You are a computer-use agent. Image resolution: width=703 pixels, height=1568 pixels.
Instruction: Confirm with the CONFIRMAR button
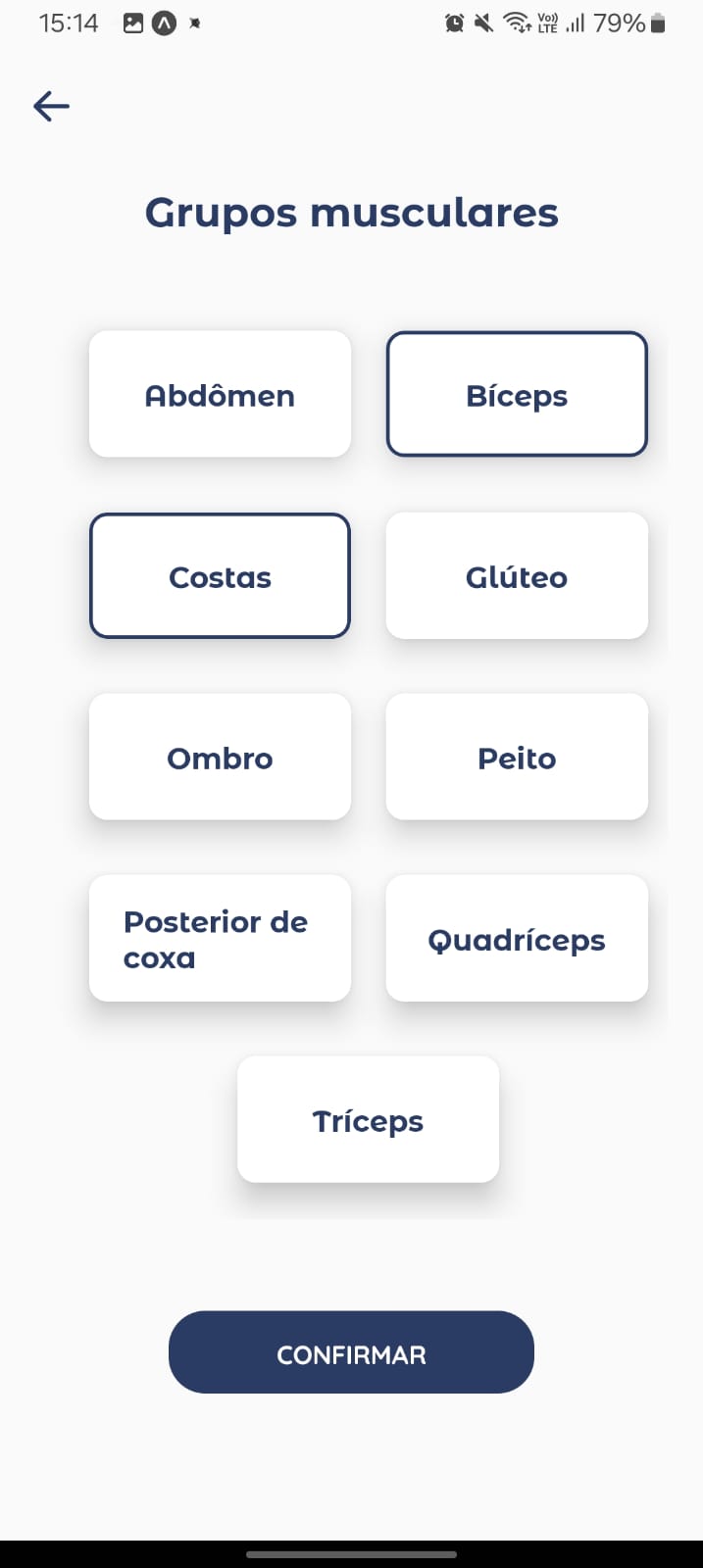click(x=351, y=1352)
